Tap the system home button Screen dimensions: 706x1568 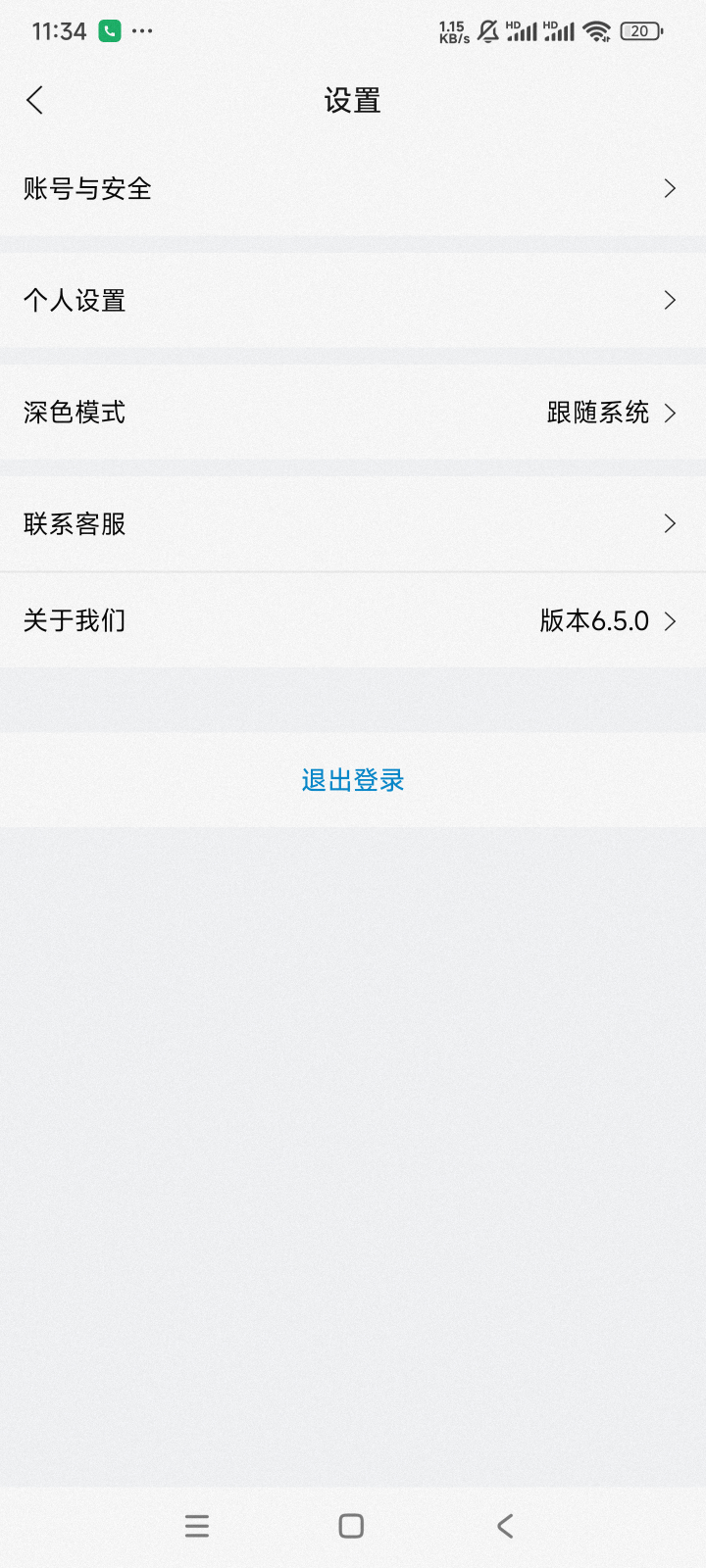pos(351,1526)
